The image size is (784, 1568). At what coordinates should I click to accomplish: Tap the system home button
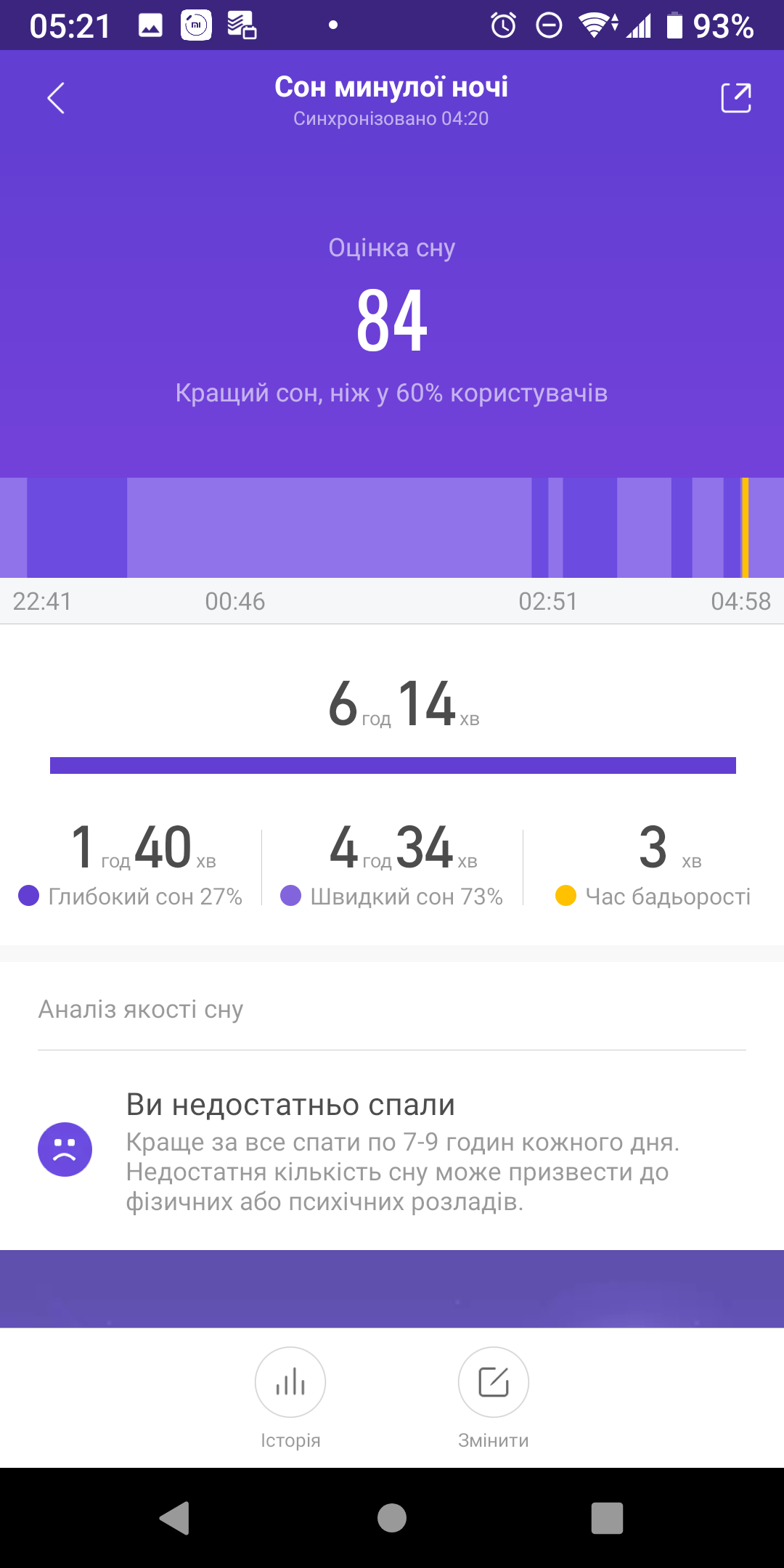392,1517
